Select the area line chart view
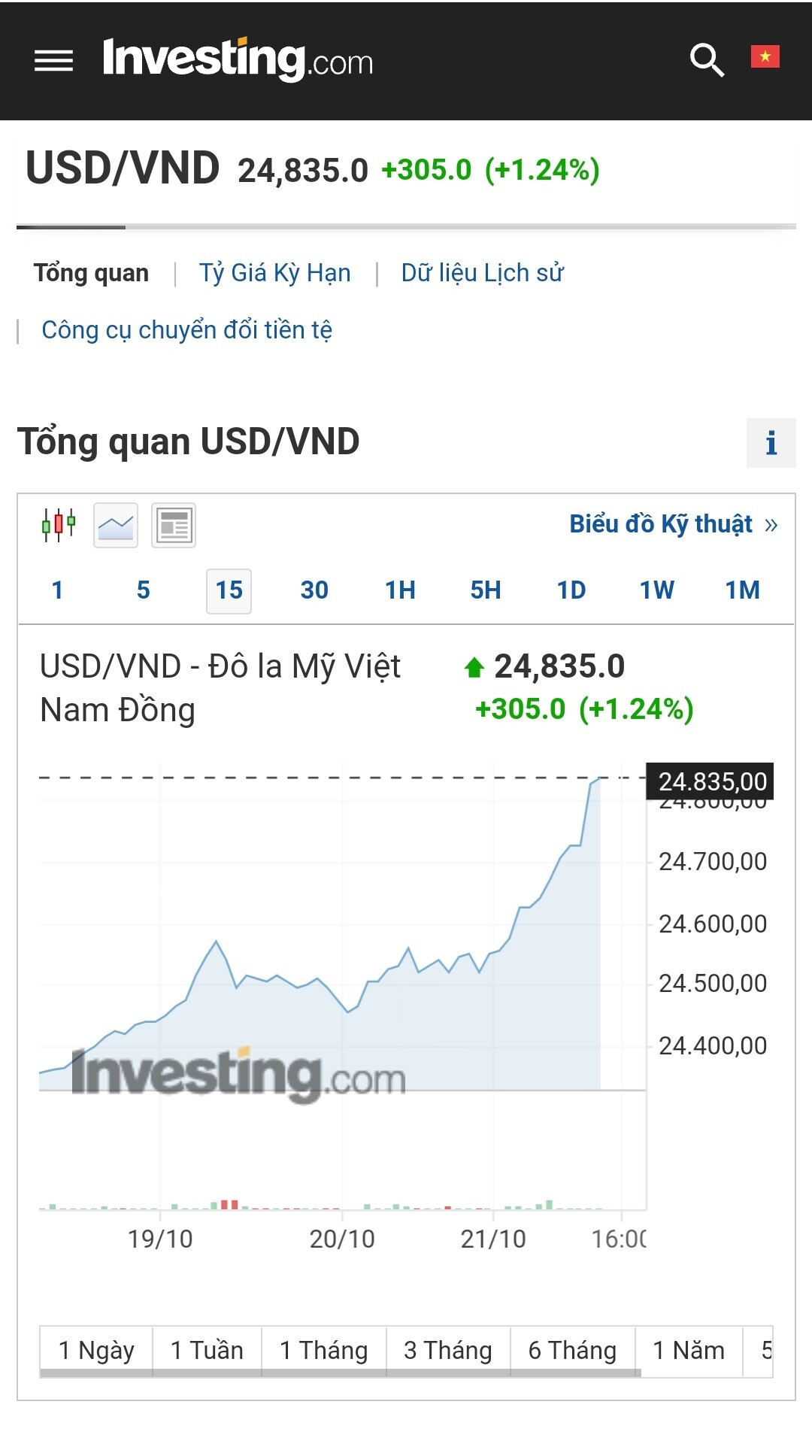This screenshot has height=1456, width=812. pyautogui.click(x=116, y=525)
